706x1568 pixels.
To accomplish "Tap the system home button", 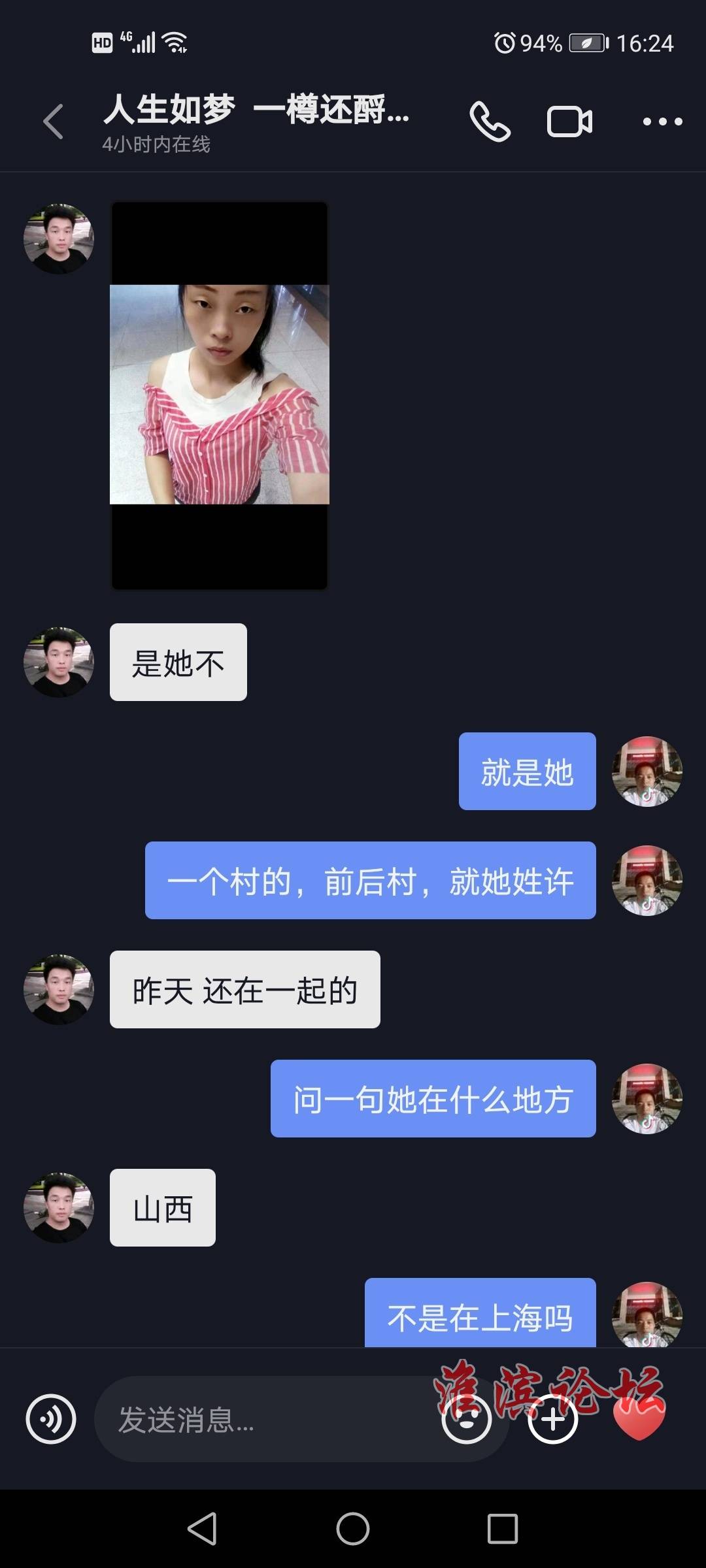I will (353, 1529).
